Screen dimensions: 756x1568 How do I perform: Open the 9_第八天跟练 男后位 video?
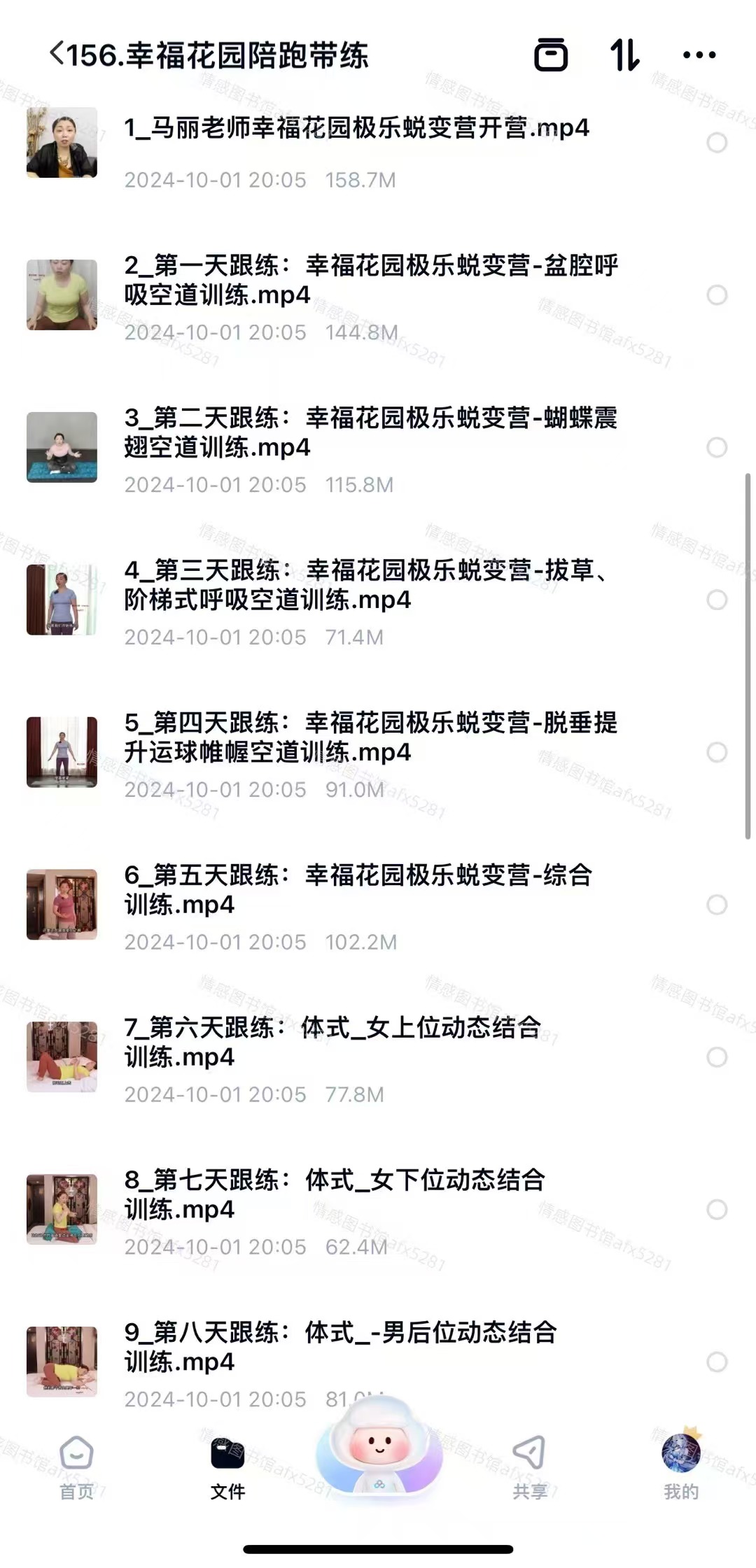(340, 1347)
